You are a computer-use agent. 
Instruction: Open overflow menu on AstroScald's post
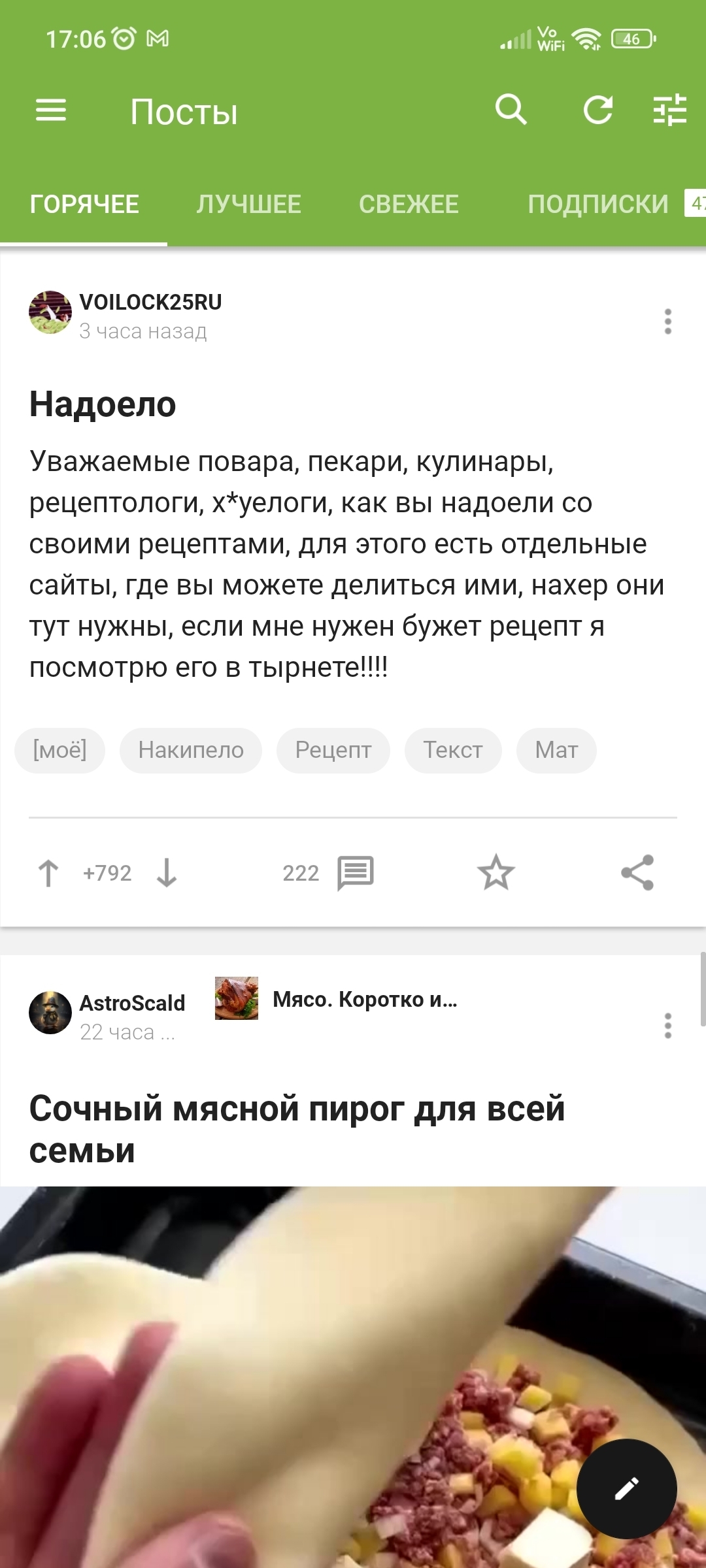667,1026
